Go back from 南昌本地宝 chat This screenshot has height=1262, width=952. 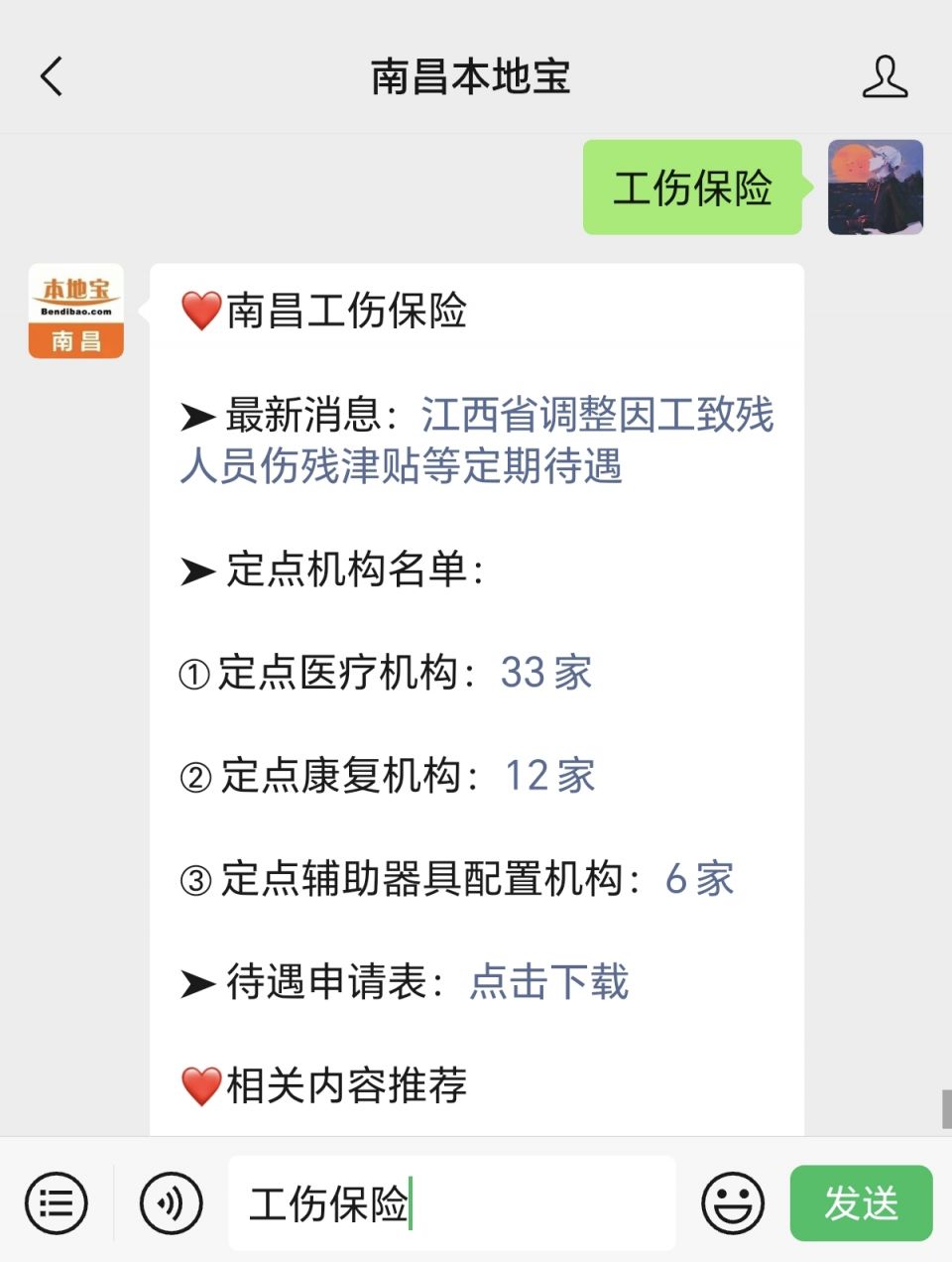[52, 76]
